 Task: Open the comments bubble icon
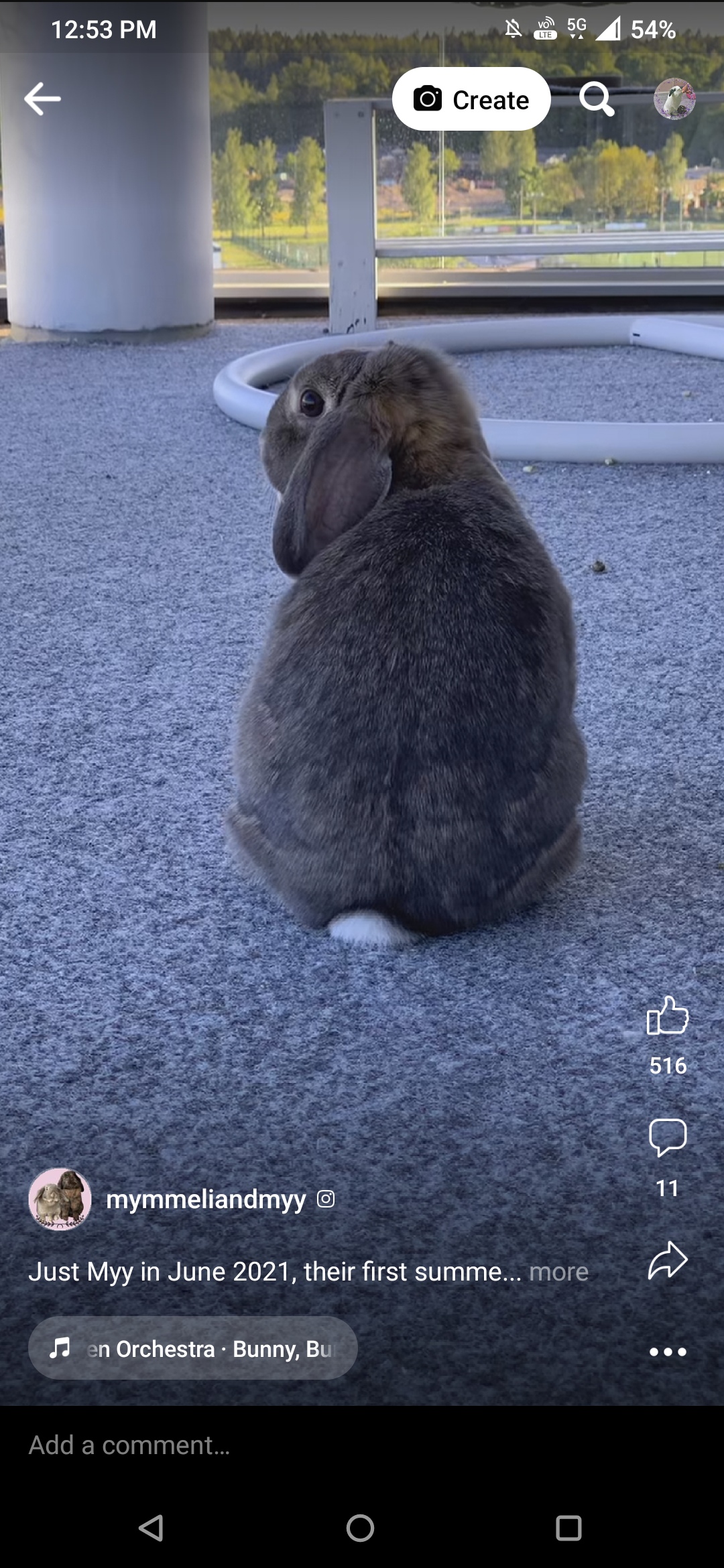(668, 1138)
